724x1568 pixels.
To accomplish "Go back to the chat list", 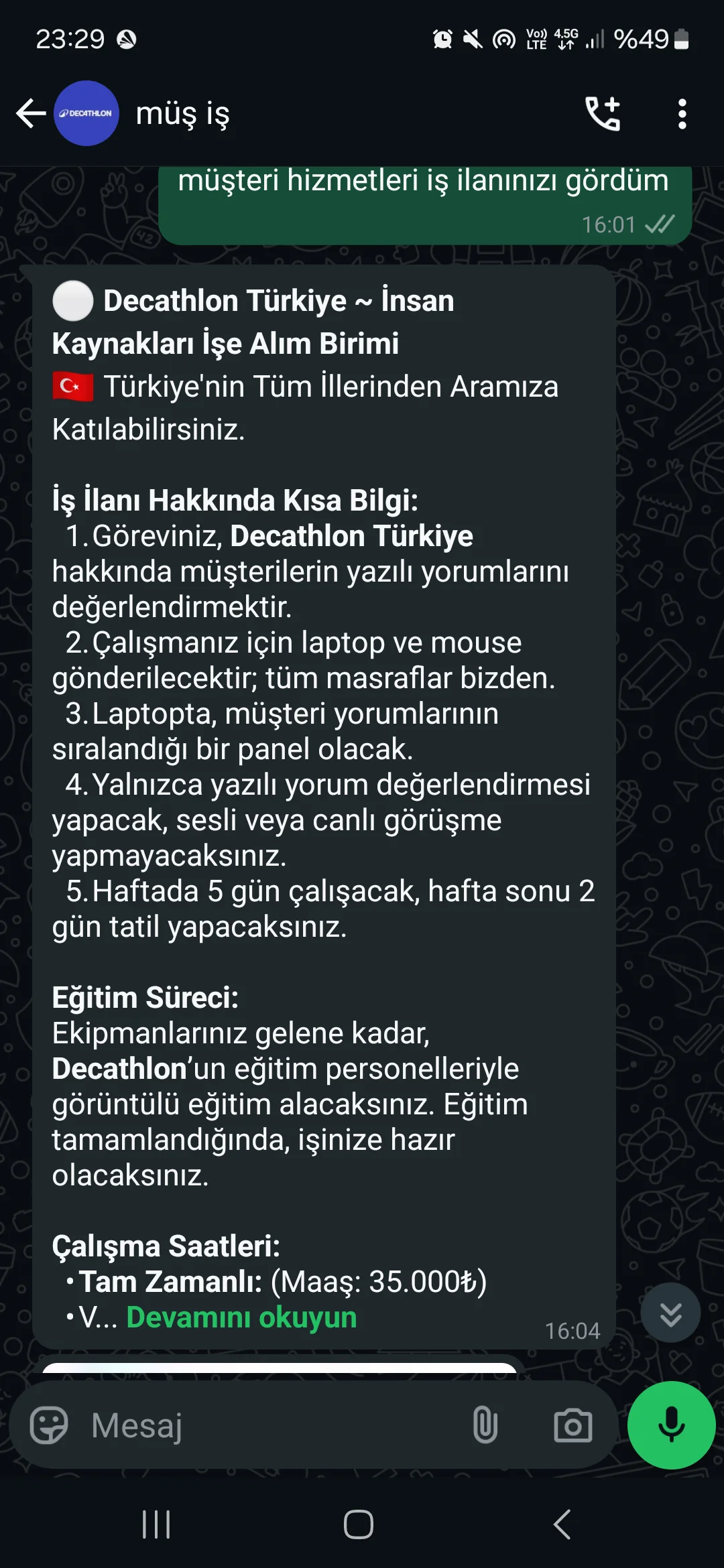I will [x=31, y=113].
